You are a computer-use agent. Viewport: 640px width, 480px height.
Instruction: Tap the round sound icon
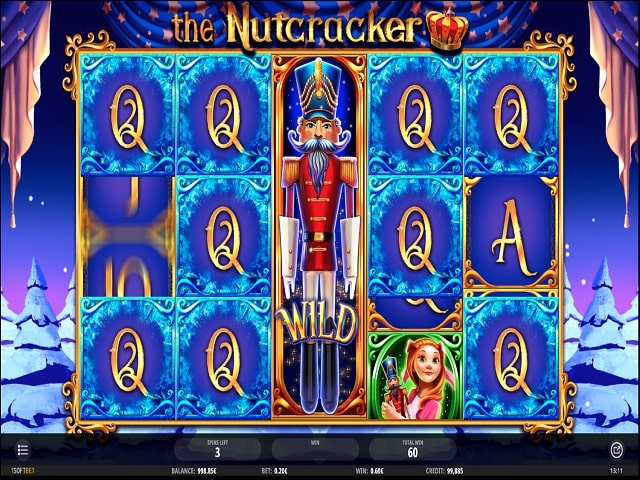coord(617,449)
